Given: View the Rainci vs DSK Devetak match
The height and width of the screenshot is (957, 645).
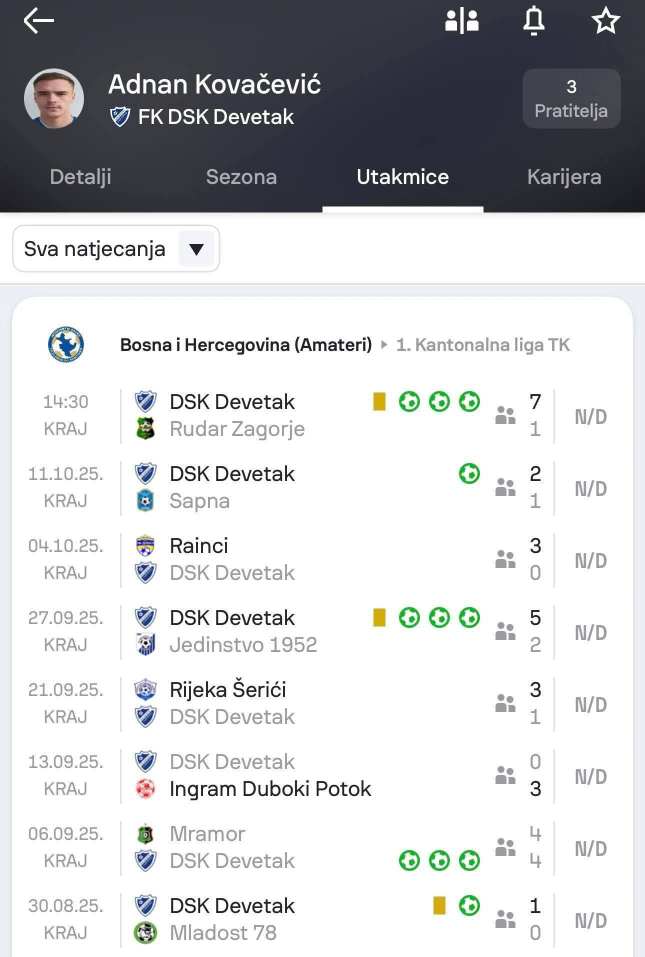Looking at the screenshot, I should [x=300, y=559].
